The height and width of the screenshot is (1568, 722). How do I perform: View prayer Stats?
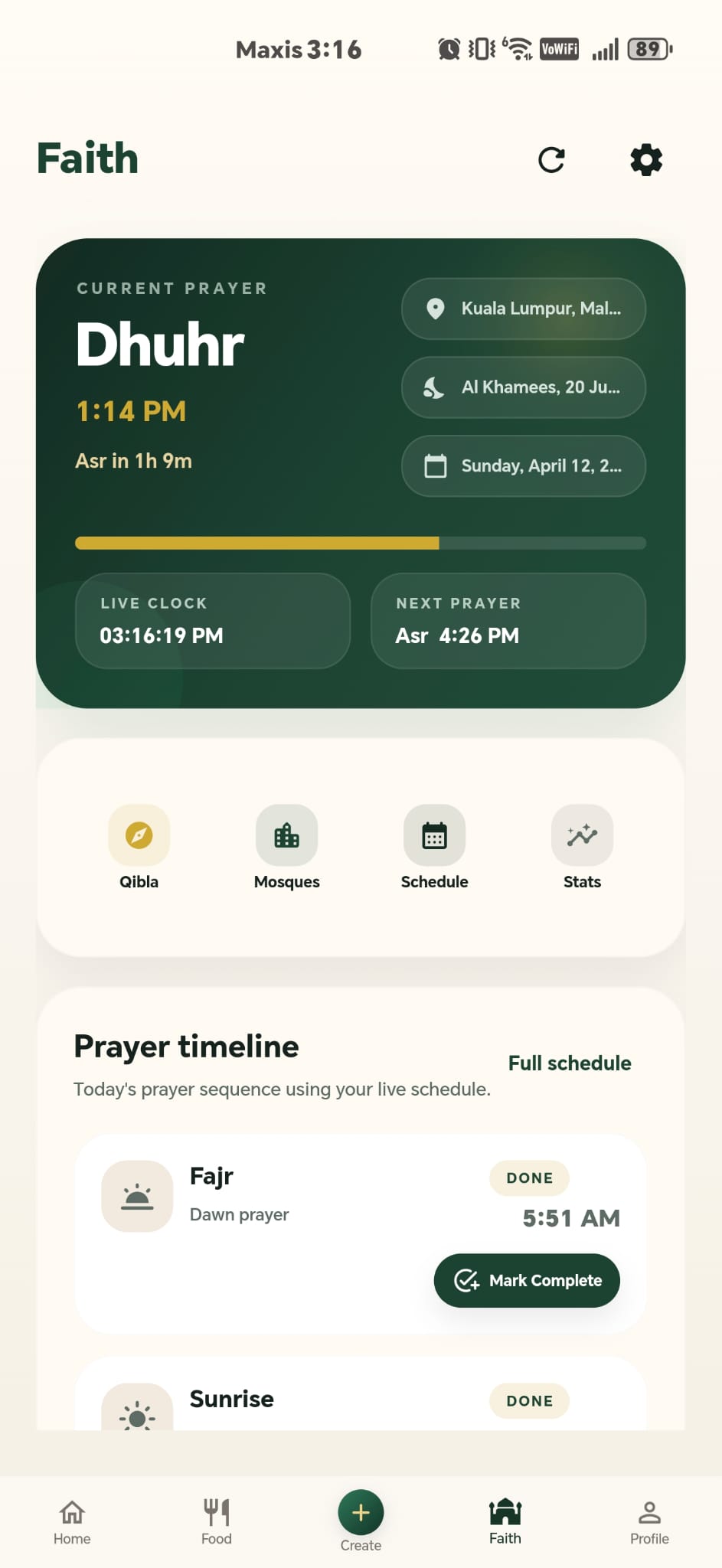click(582, 835)
